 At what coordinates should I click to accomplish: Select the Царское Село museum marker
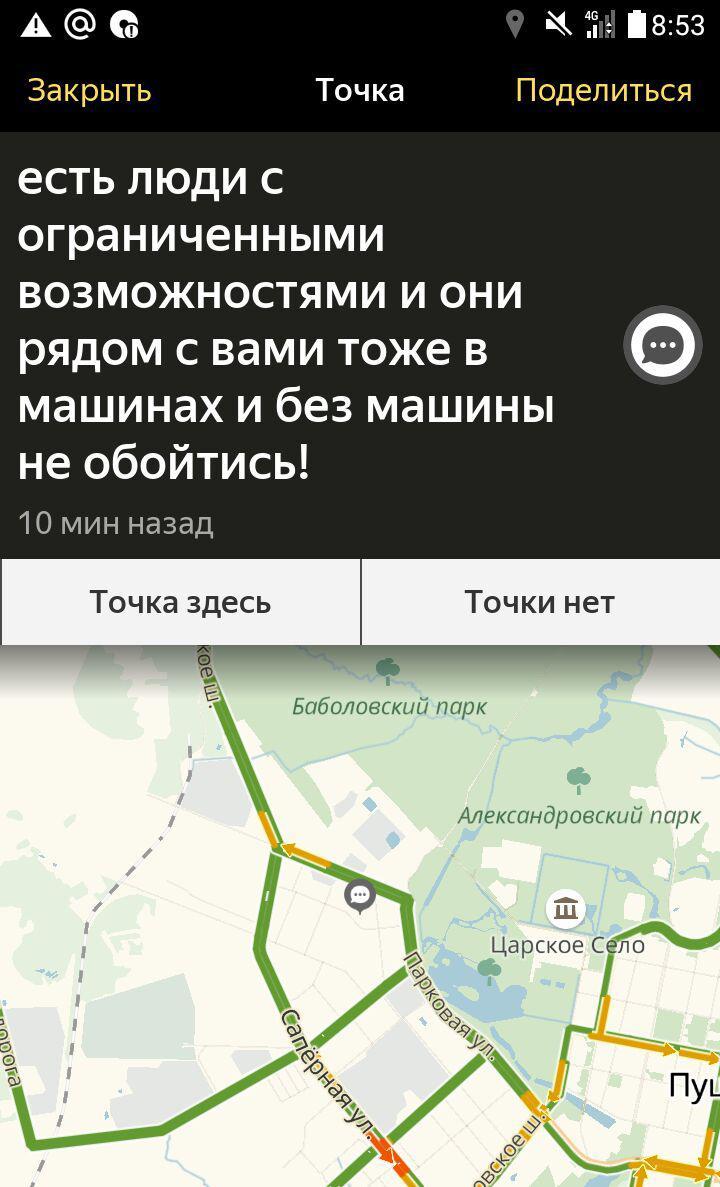(567, 909)
